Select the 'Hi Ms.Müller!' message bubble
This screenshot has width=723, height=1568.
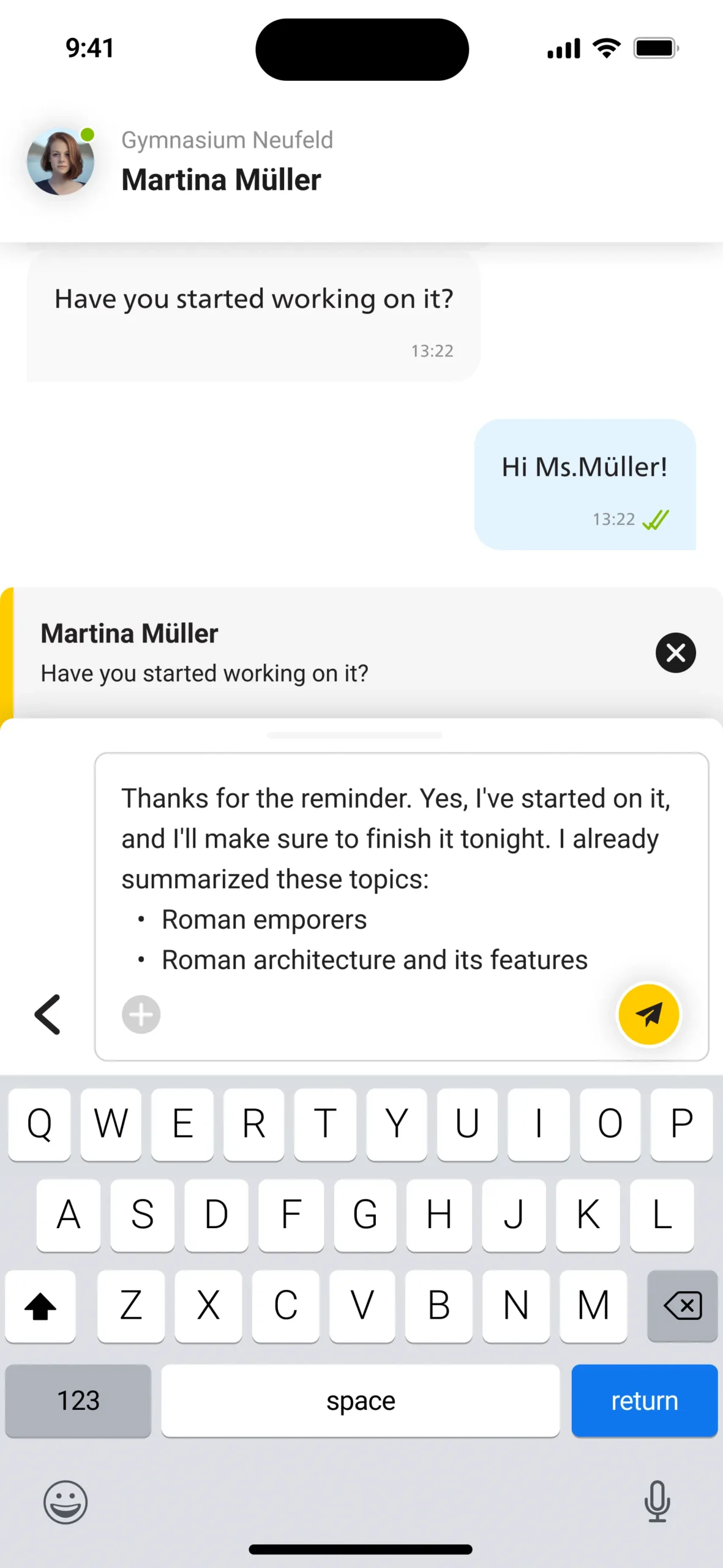(585, 484)
